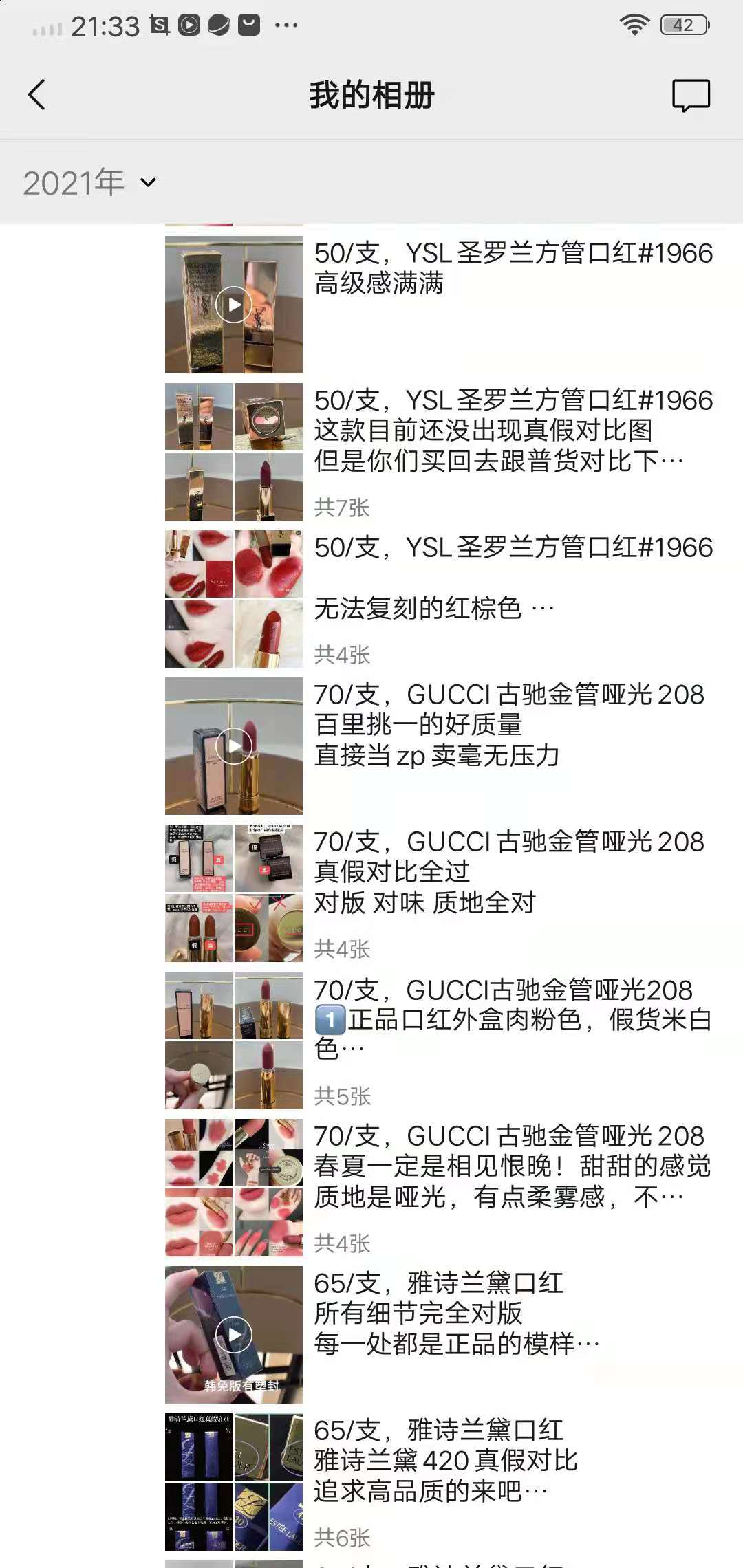Open YSL 无法复刻的红棕色 photo post
743x1568 pixels.
[x=234, y=599]
